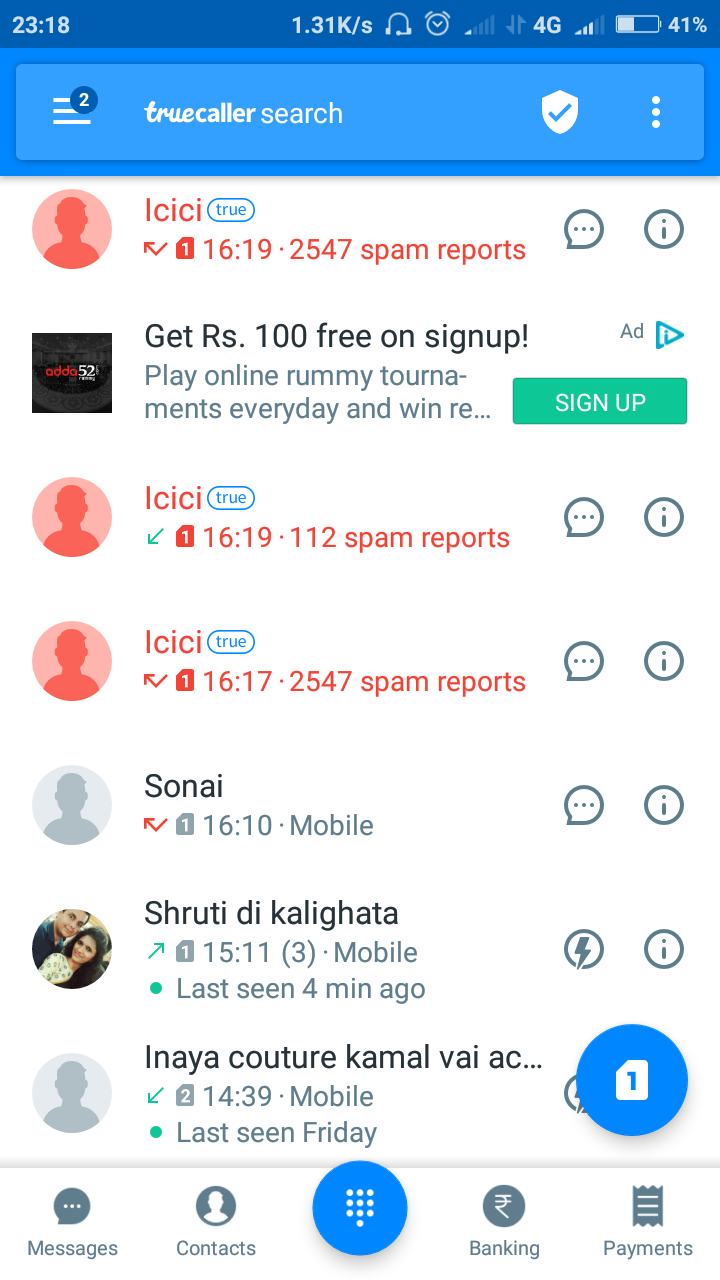The image size is (720, 1280).
Task: Open the spam protection shield
Action: [x=560, y=112]
